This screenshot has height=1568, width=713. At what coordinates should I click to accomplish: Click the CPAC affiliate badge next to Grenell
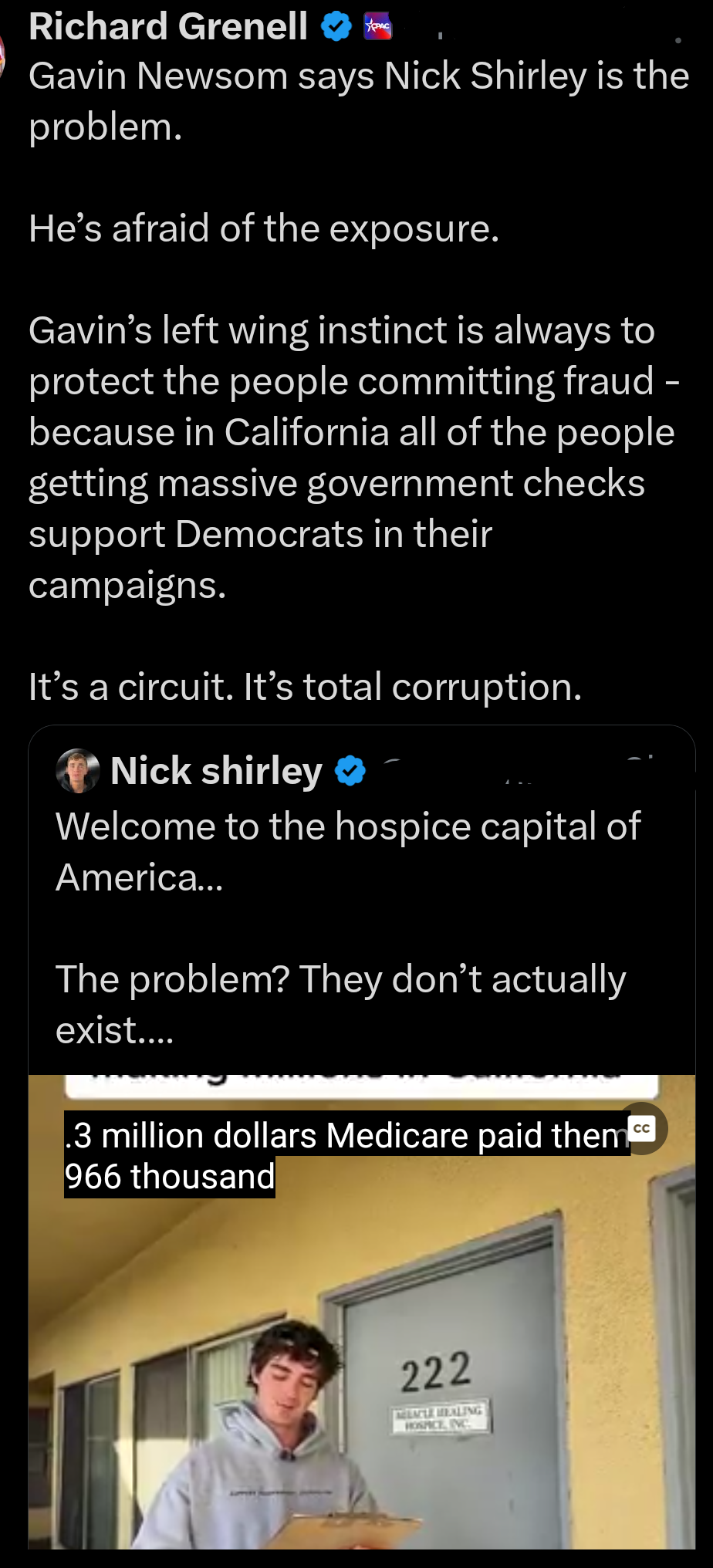click(377, 25)
